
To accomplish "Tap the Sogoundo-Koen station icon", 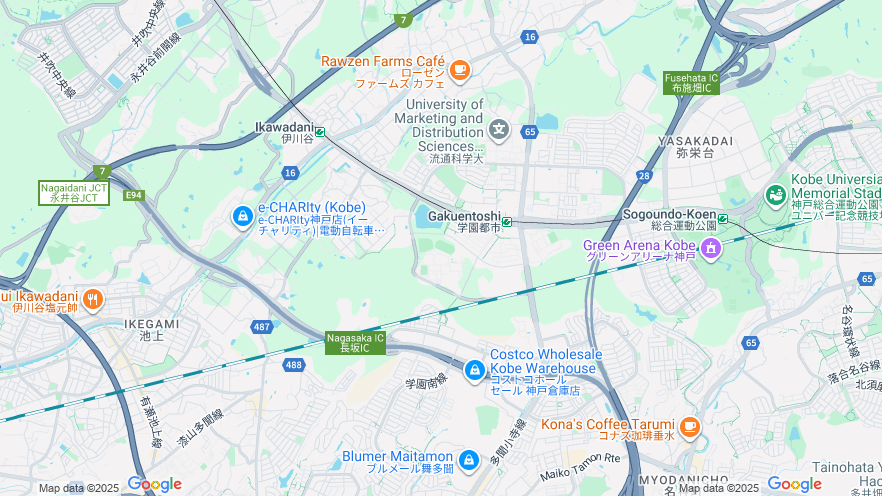I will tap(722, 219).
